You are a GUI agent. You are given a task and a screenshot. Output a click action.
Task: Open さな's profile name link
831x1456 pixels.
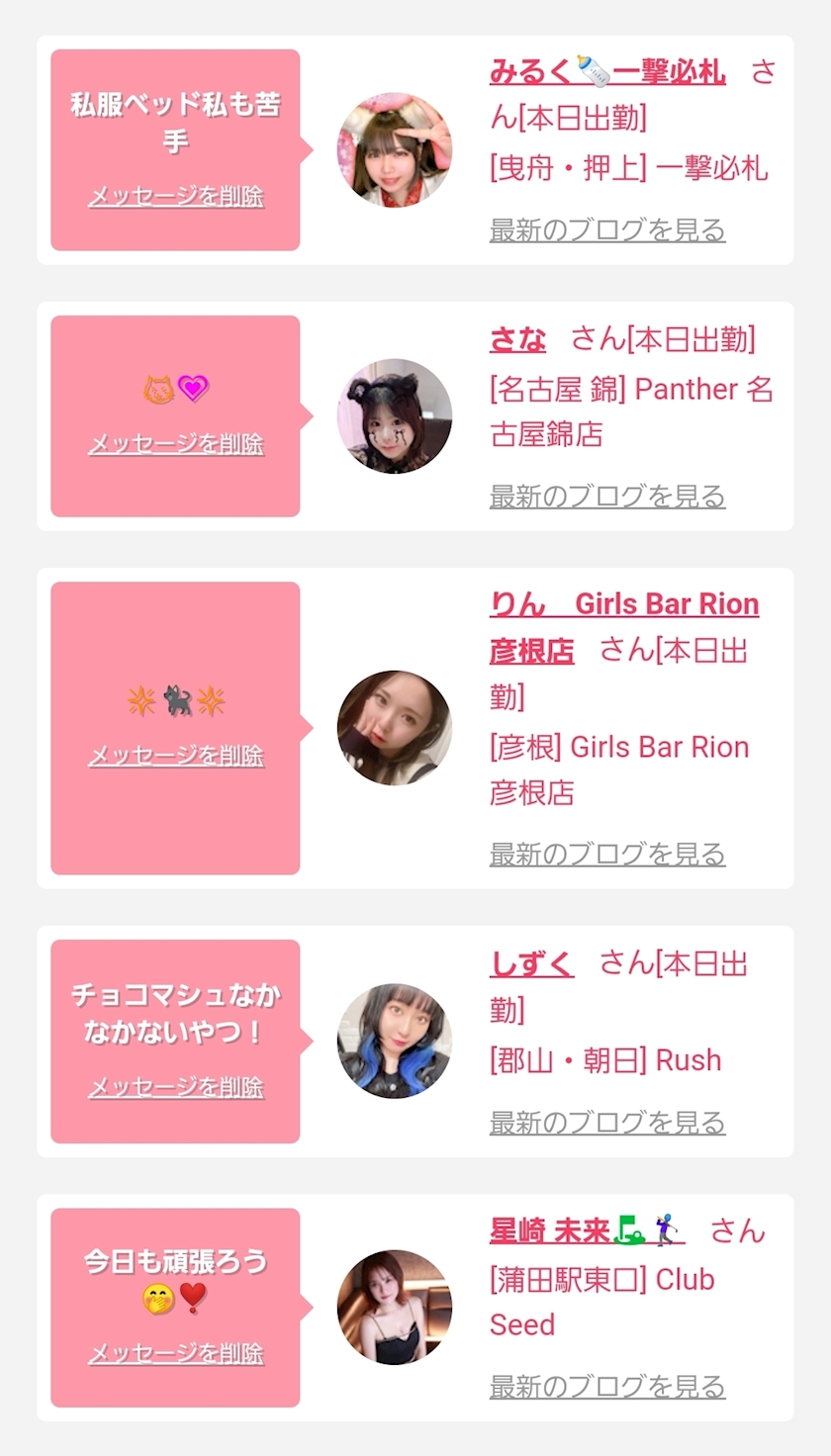click(x=517, y=340)
